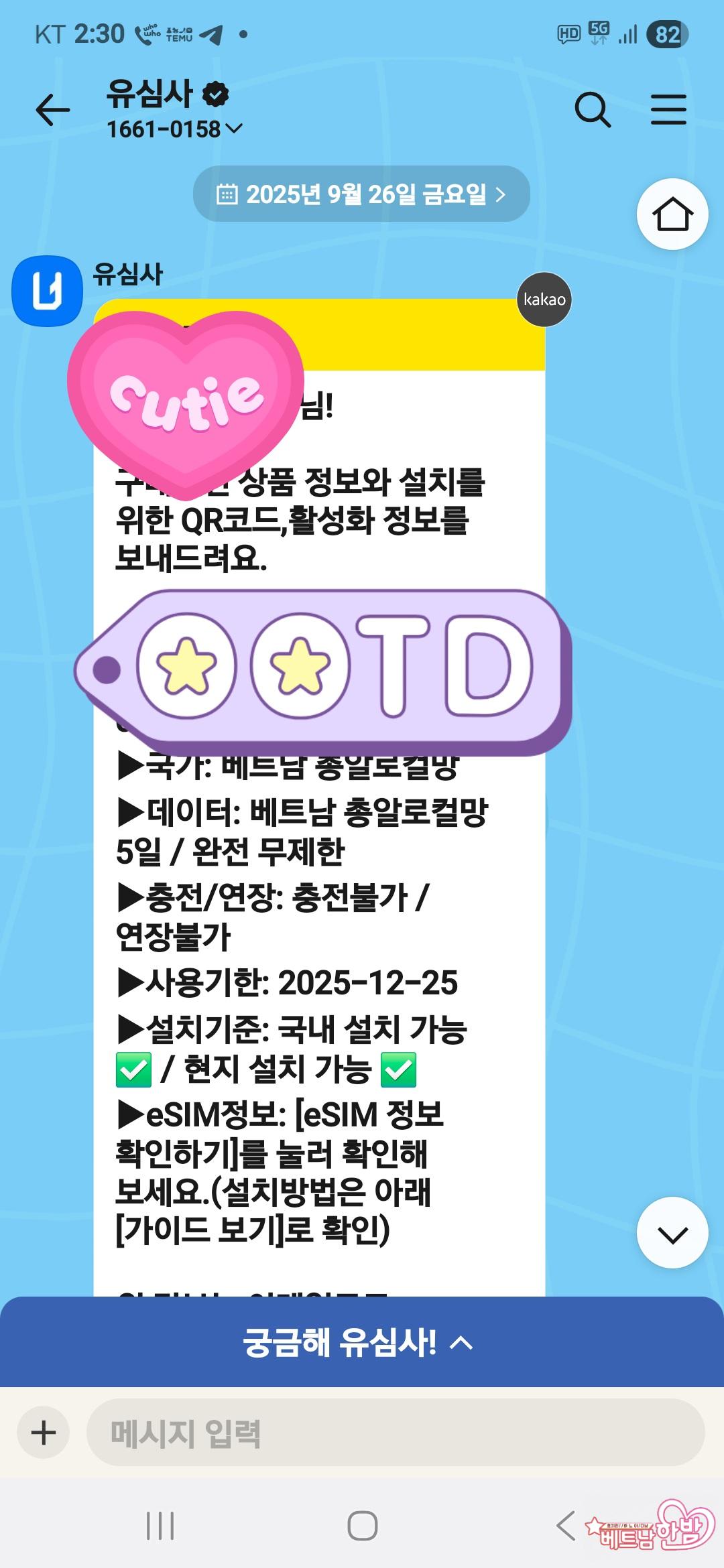
Task: Focus the 메시지 입력 text field
Action: 396,1433
